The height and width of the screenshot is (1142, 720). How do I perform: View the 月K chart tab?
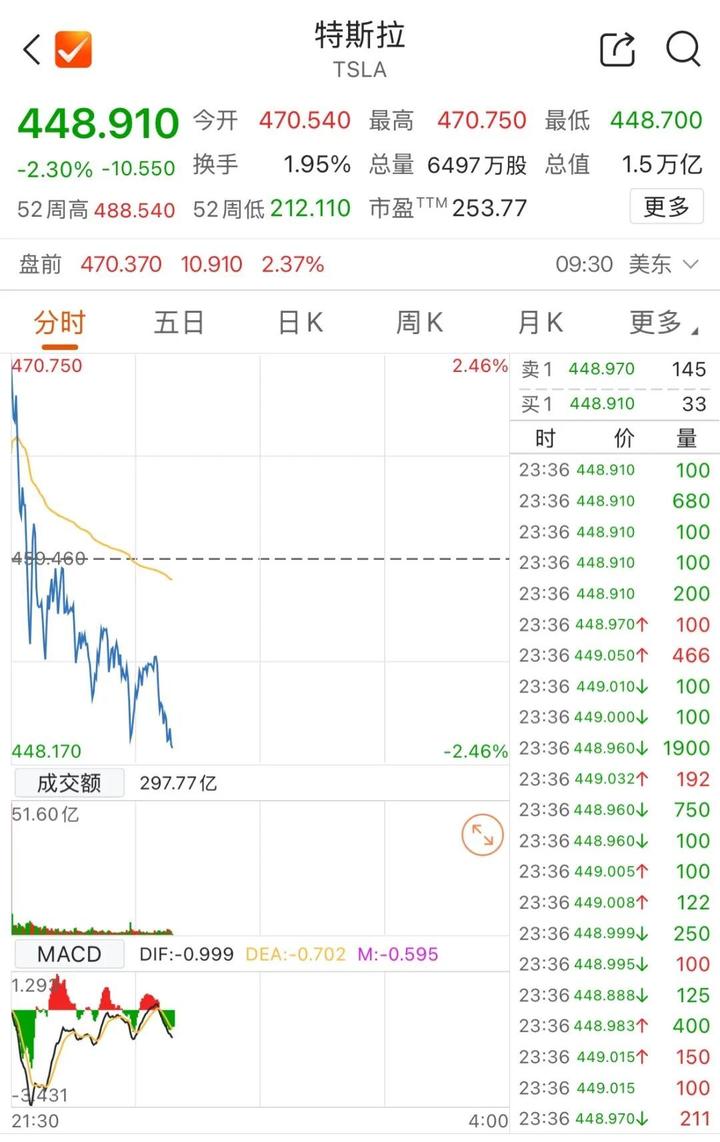pyautogui.click(x=540, y=323)
